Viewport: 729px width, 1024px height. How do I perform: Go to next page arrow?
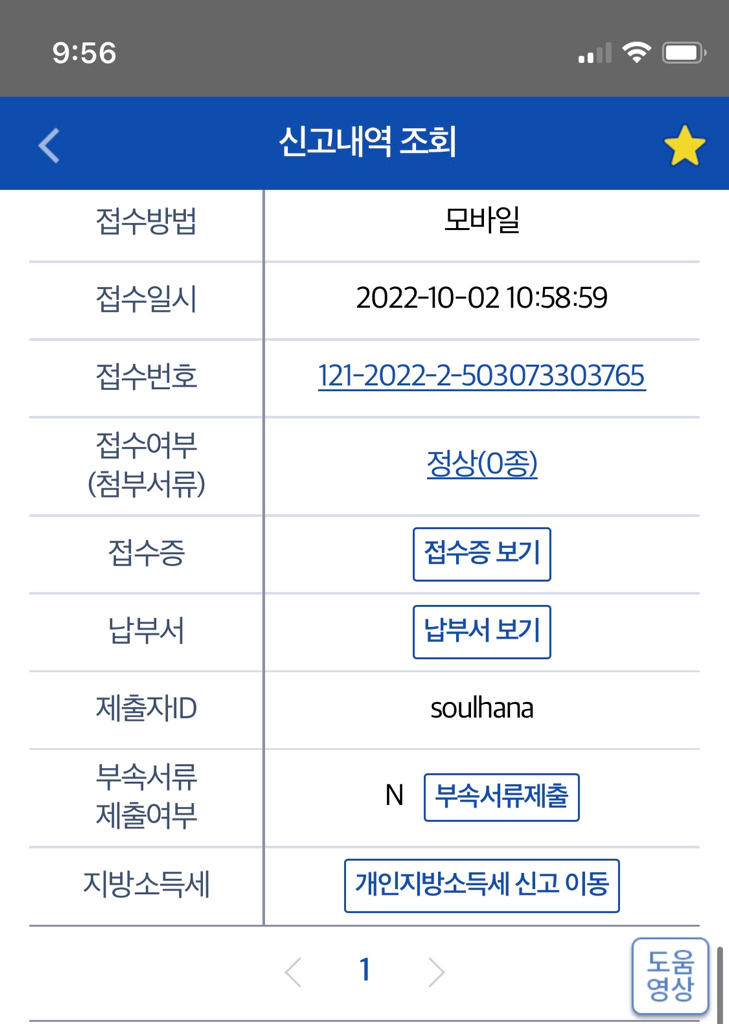[436, 971]
